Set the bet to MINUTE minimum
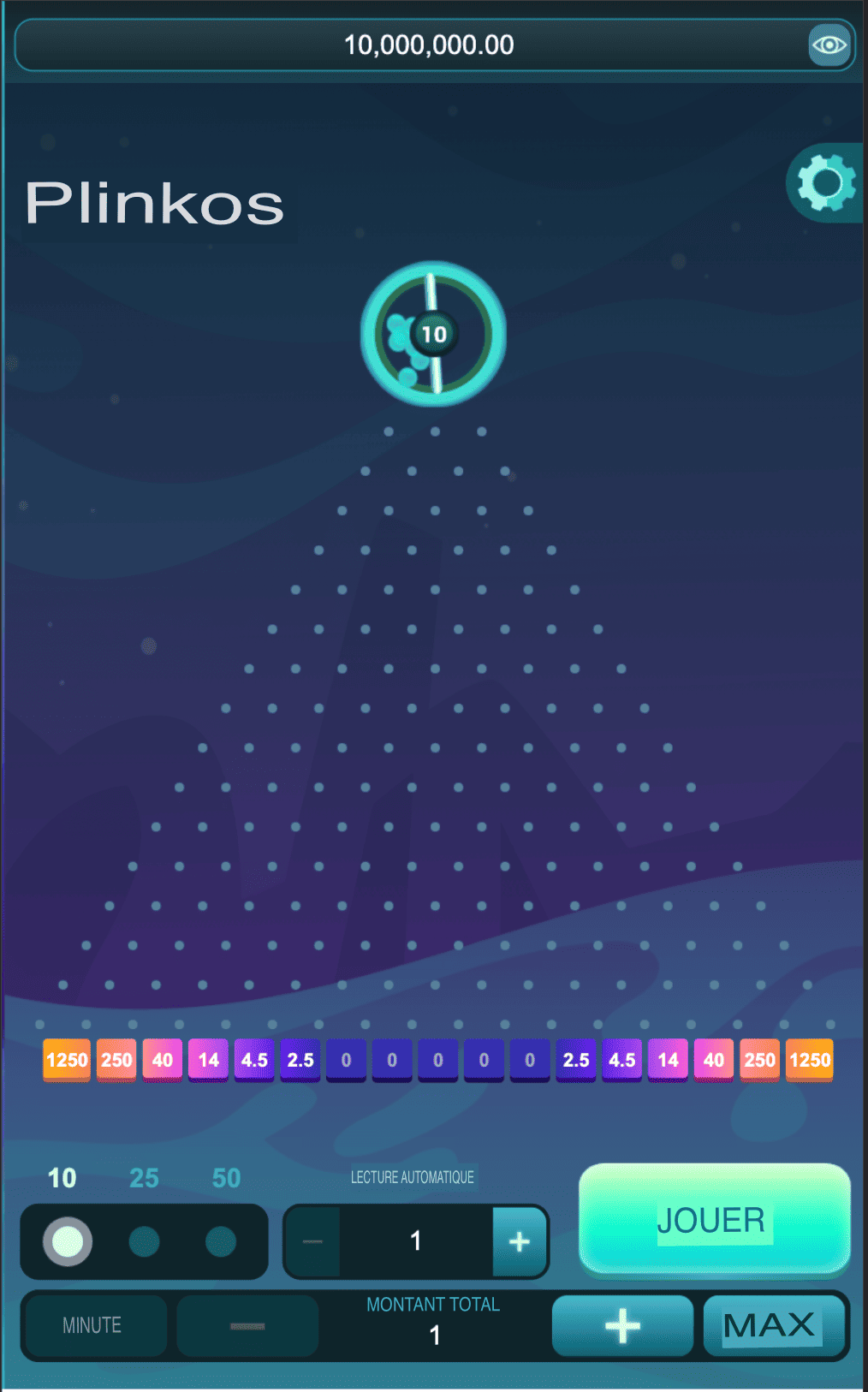This screenshot has height=1392, width=868. (x=93, y=1325)
